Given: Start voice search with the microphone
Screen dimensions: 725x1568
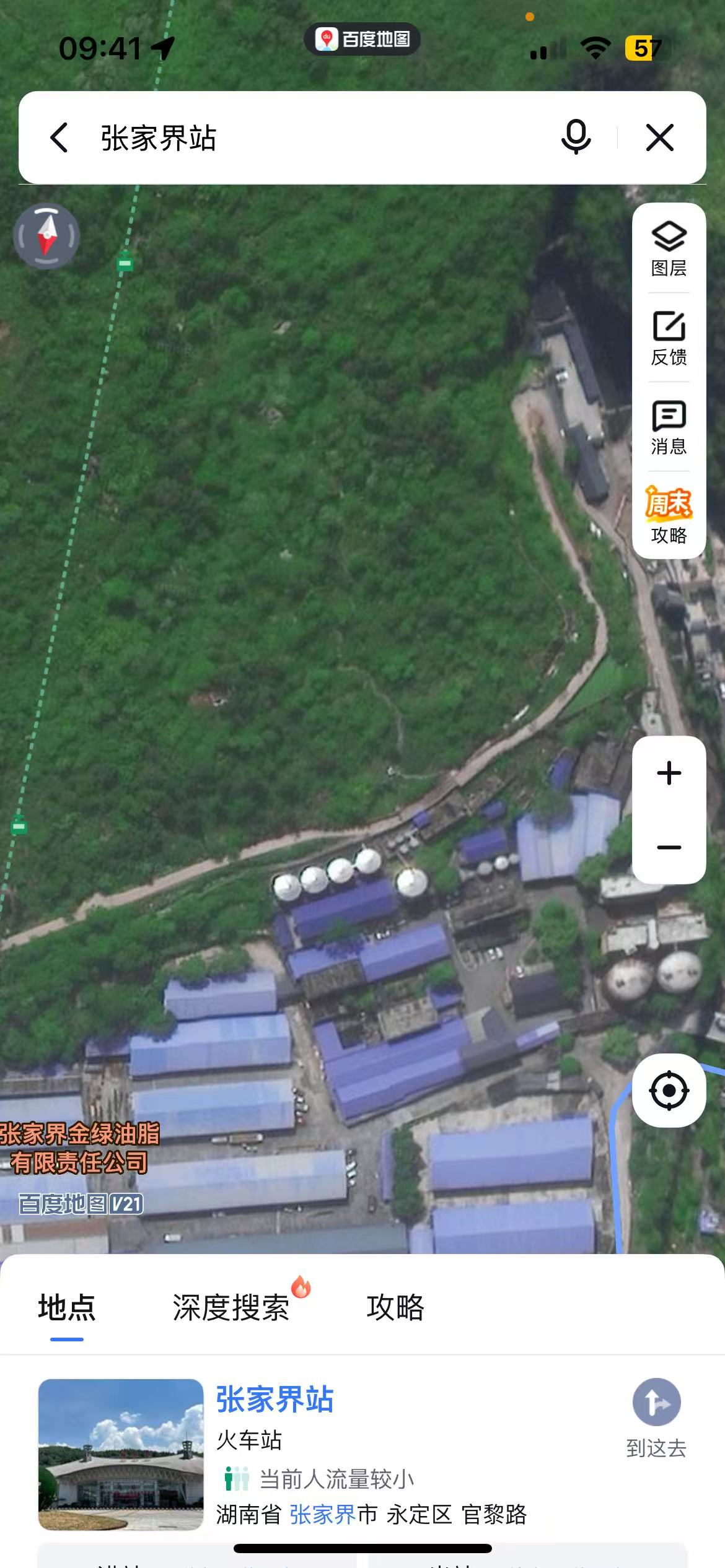Looking at the screenshot, I should [x=576, y=137].
